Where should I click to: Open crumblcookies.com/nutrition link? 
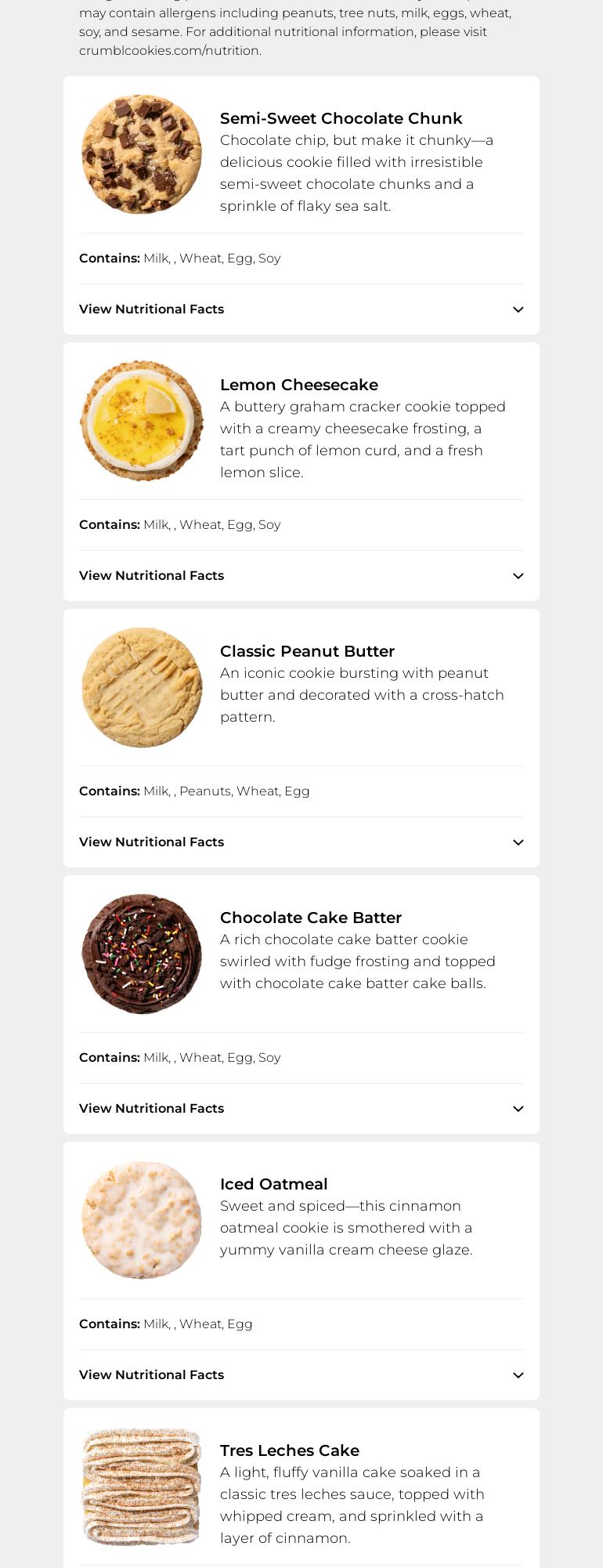pyautogui.click(x=171, y=50)
